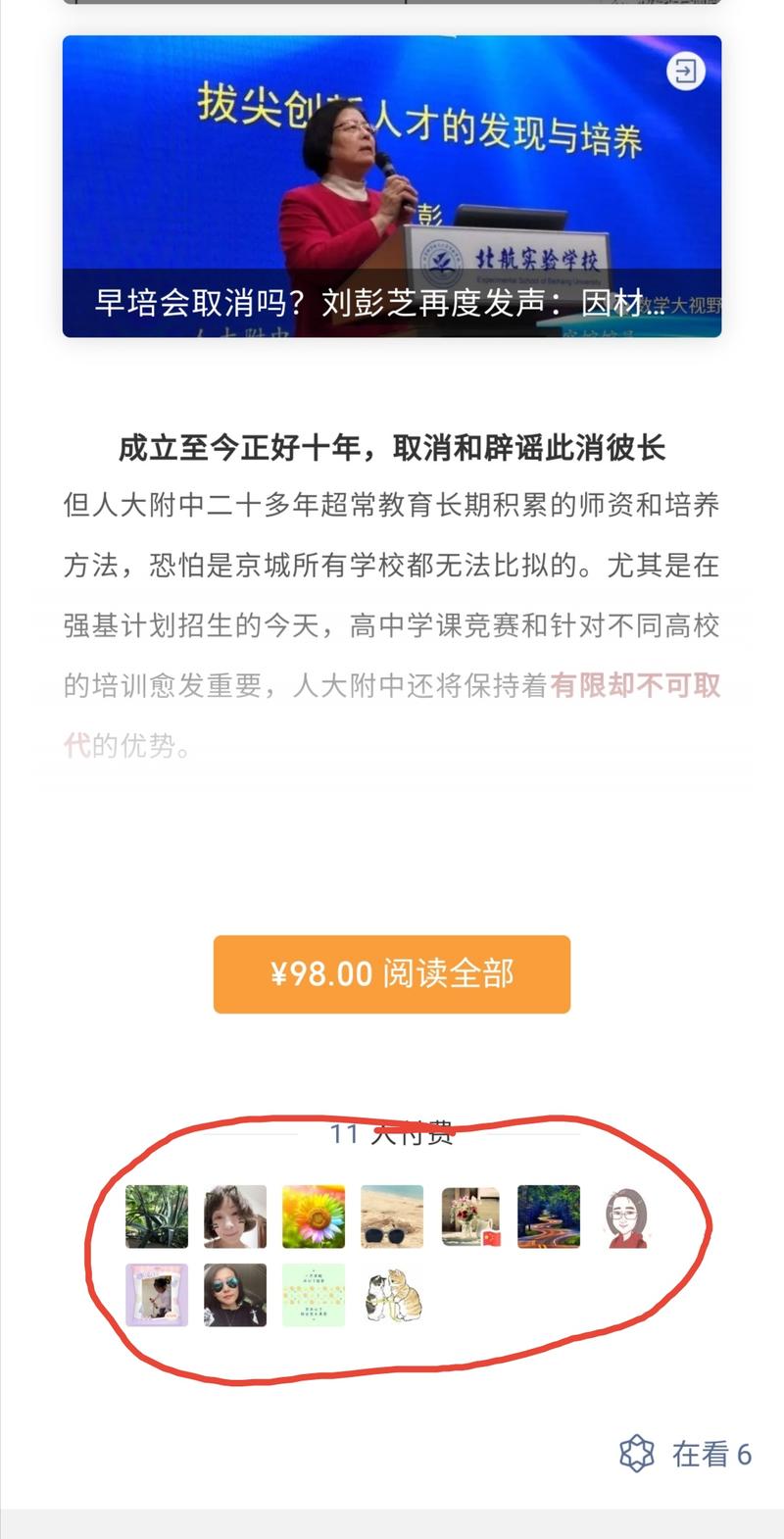The width and height of the screenshot is (784, 1539).
Task: Click the ¥98.00 阅读全部 button
Action: [390, 974]
